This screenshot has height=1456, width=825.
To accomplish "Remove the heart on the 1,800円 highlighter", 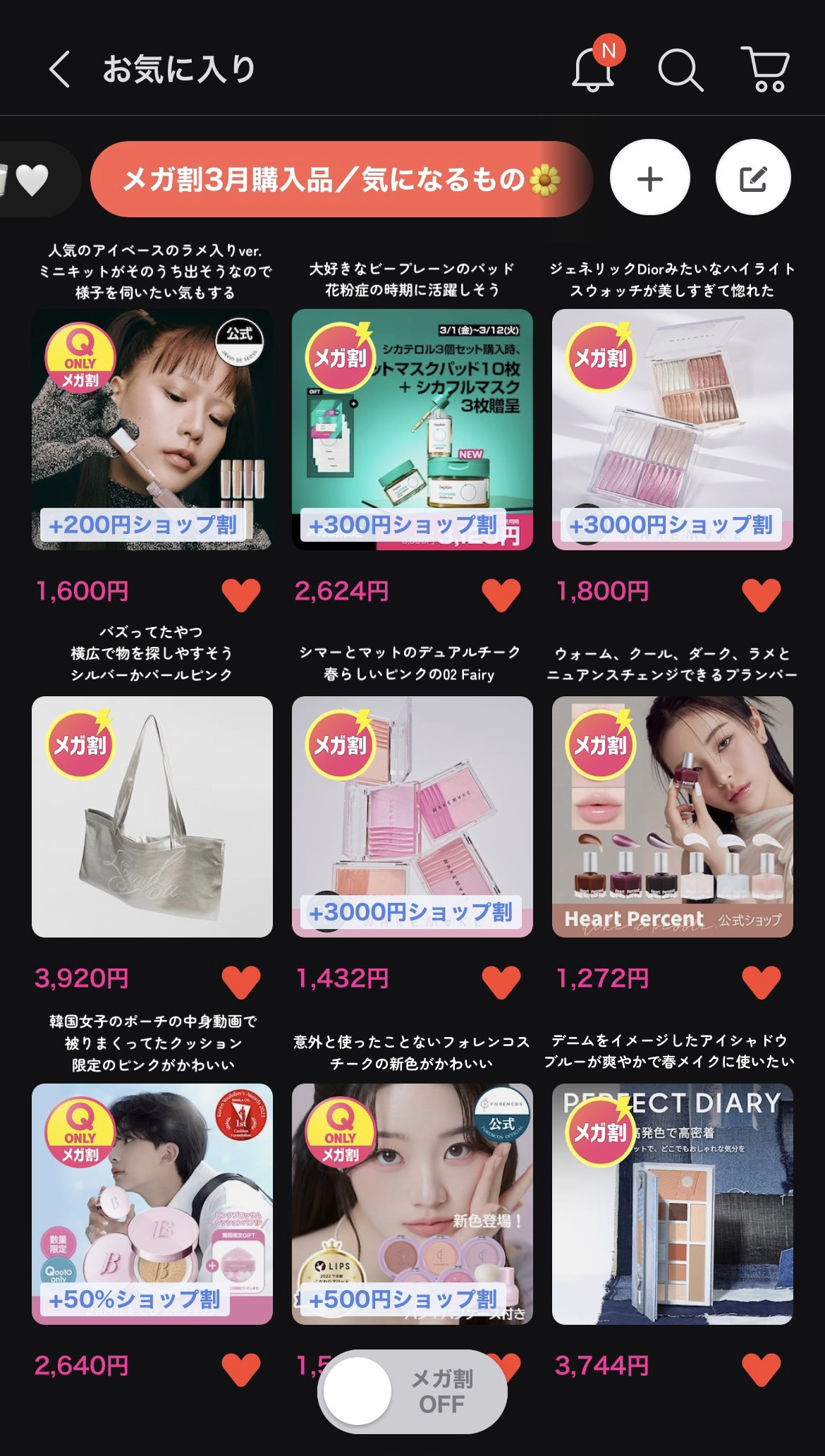I will coord(762,594).
